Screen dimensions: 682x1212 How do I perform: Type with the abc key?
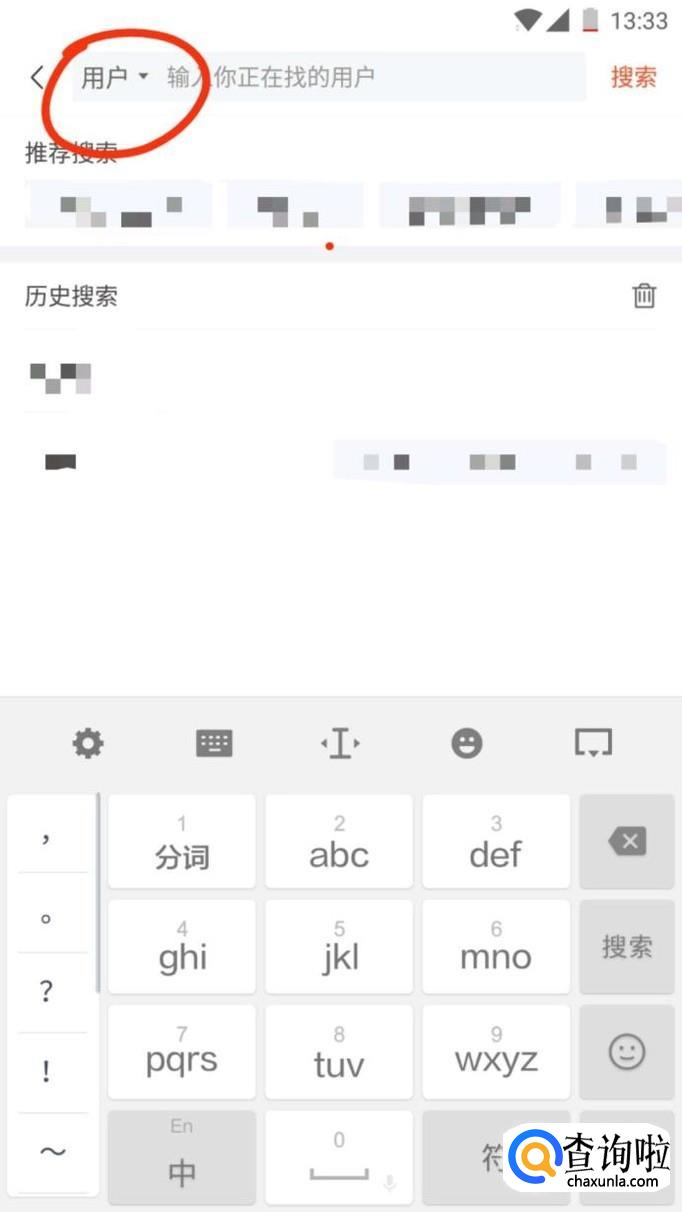339,841
